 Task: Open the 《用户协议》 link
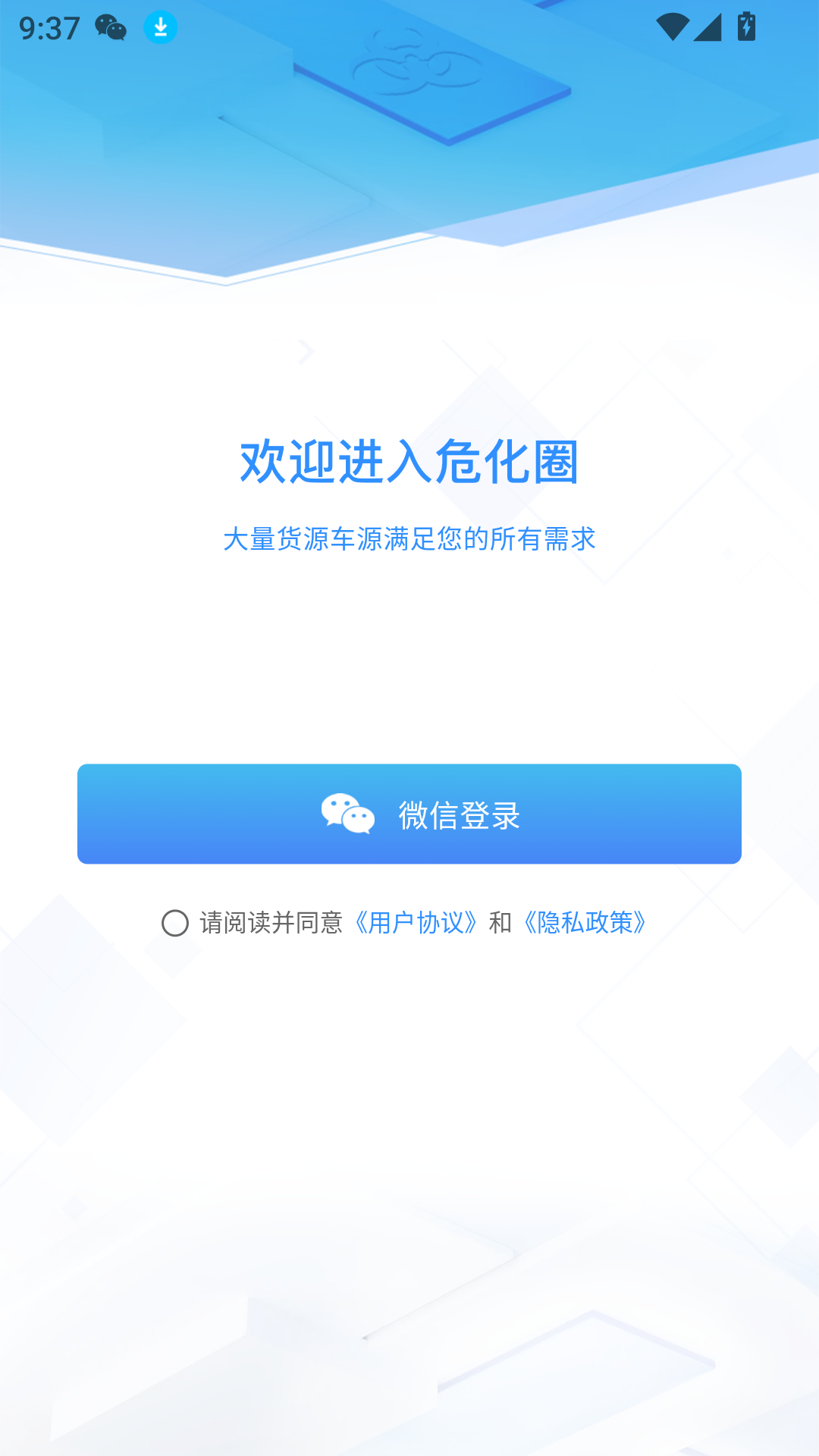click(x=416, y=923)
